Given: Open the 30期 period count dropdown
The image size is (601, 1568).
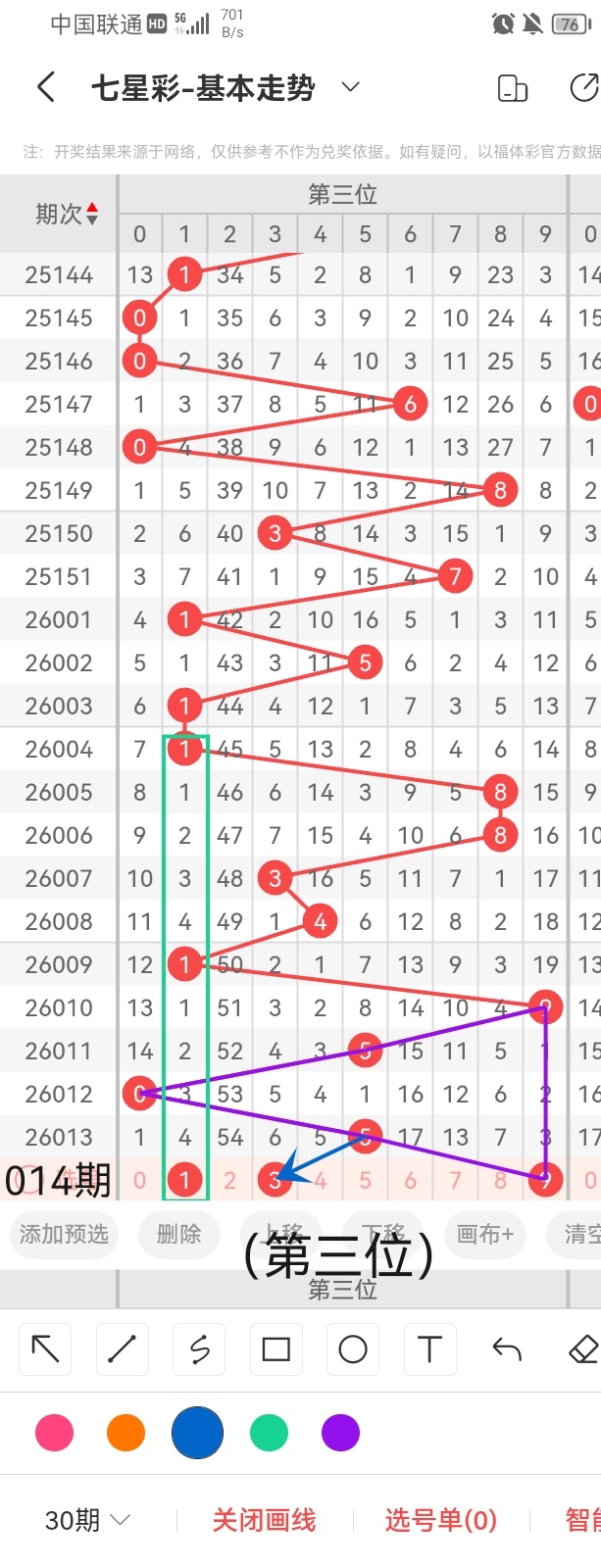Looking at the screenshot, I should click(87, 1520).
